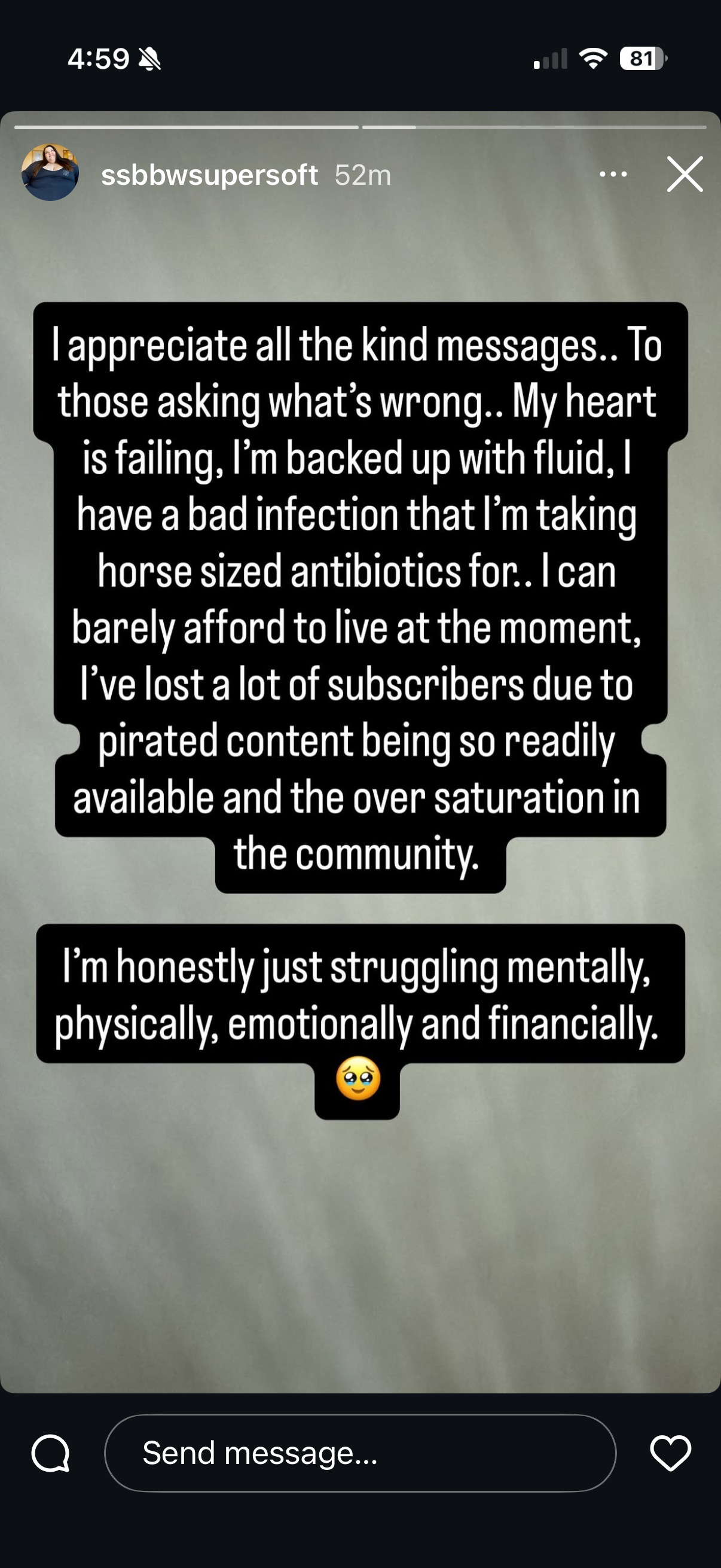Tap the ssbbwsupersoft username
This screenshot has height=1568, width=721.
pyautogui.click(x=209, y=175)
